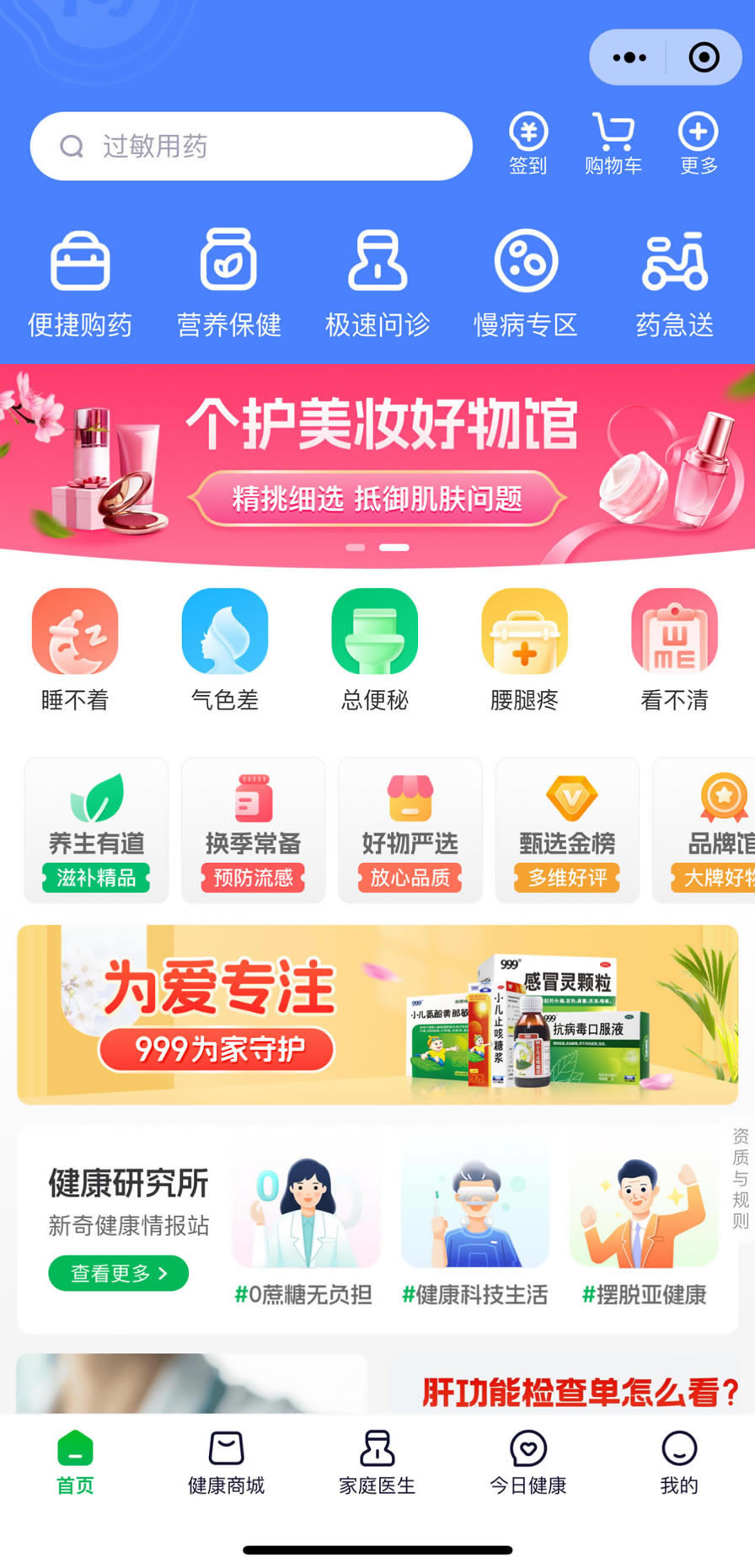
Task: Open the 999为家守护 promotion banner
Action: tap(377, 1014)
